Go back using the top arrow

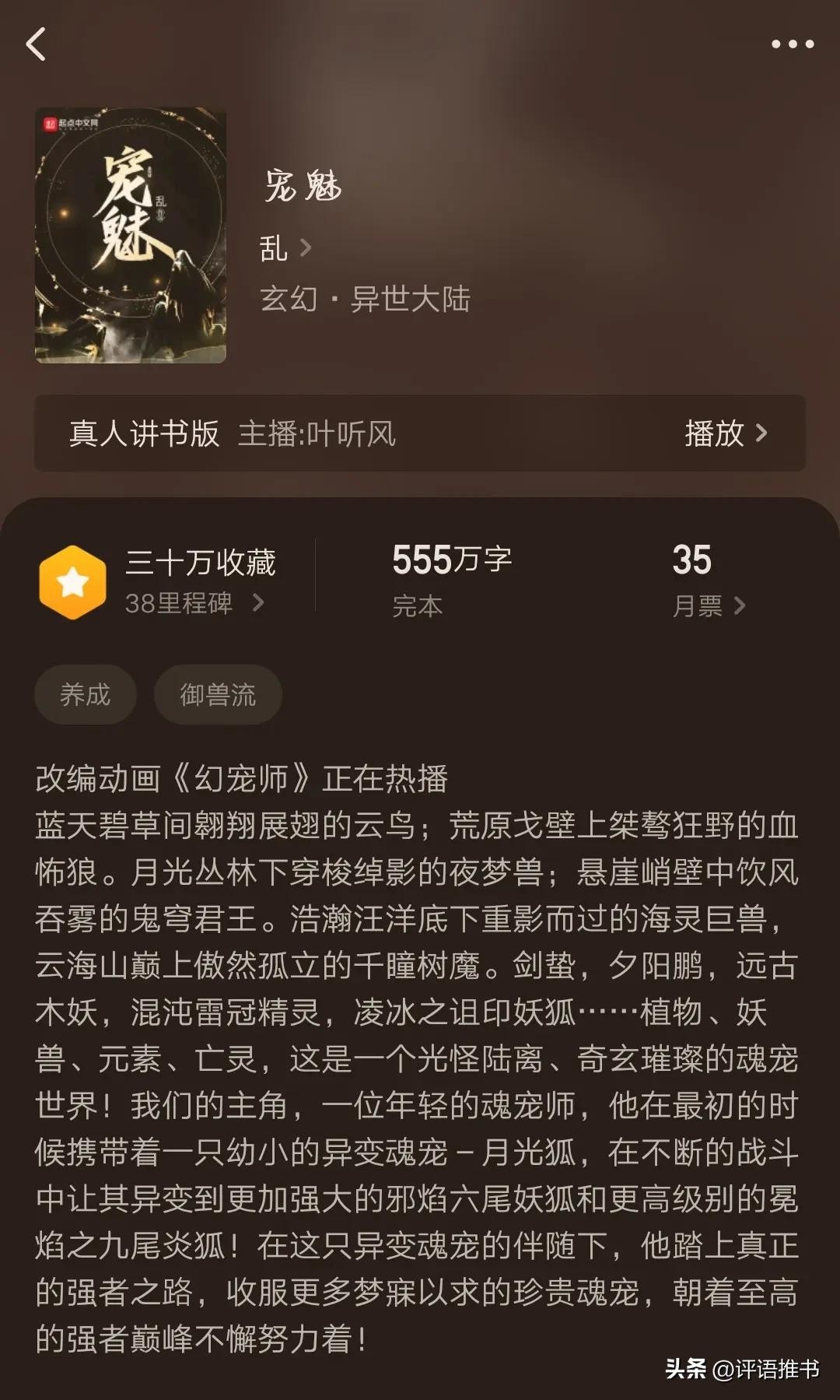coord(36,44)
